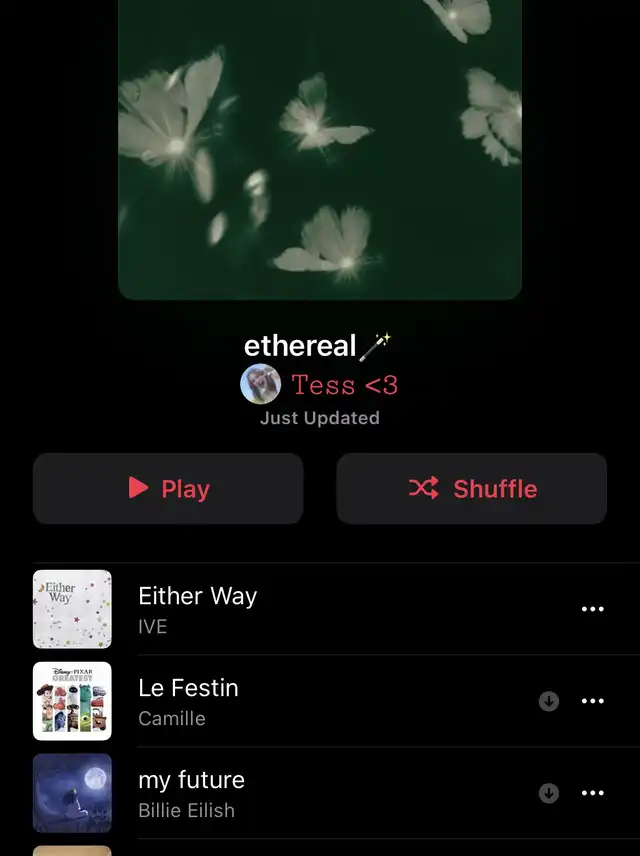
Task: Play the ethereal playlist
Action: click(x=168, y=489)
